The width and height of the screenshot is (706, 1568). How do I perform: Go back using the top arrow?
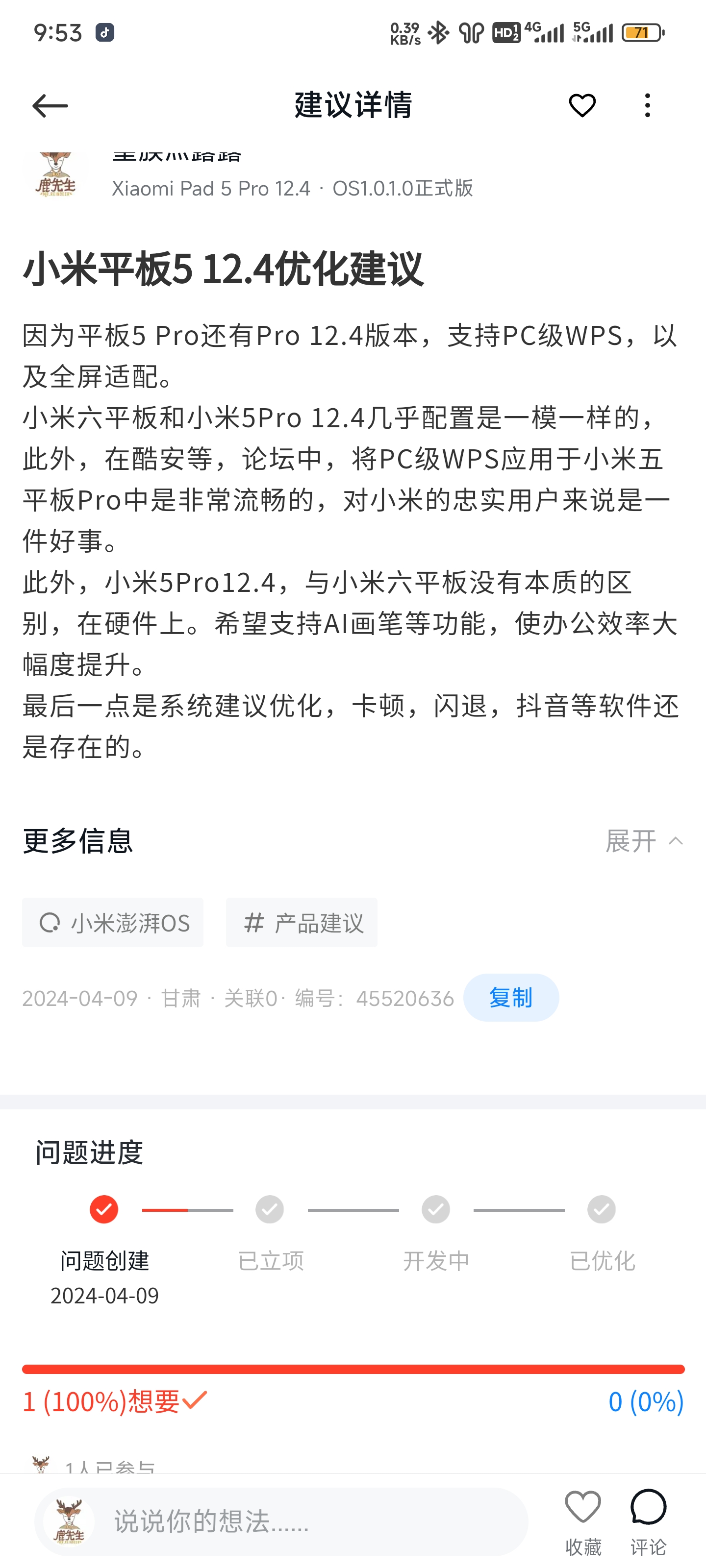pyautogui.click(x=50, y=106)
